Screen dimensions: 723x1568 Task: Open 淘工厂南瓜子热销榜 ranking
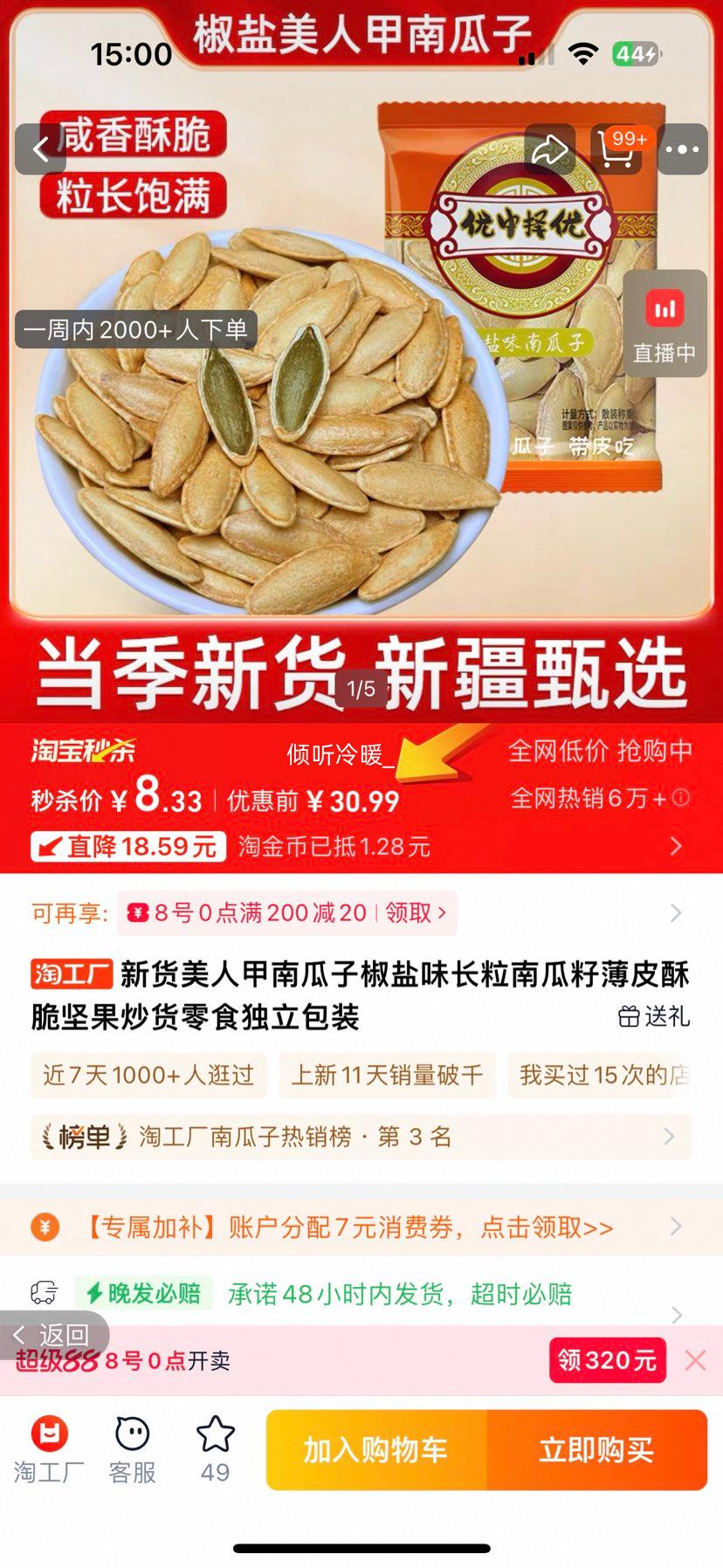361,1137
